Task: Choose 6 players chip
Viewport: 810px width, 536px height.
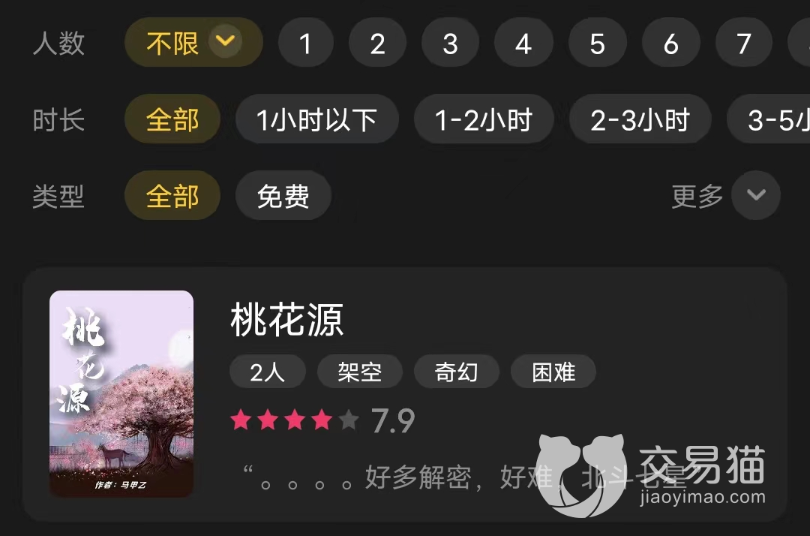Action: 671,44
